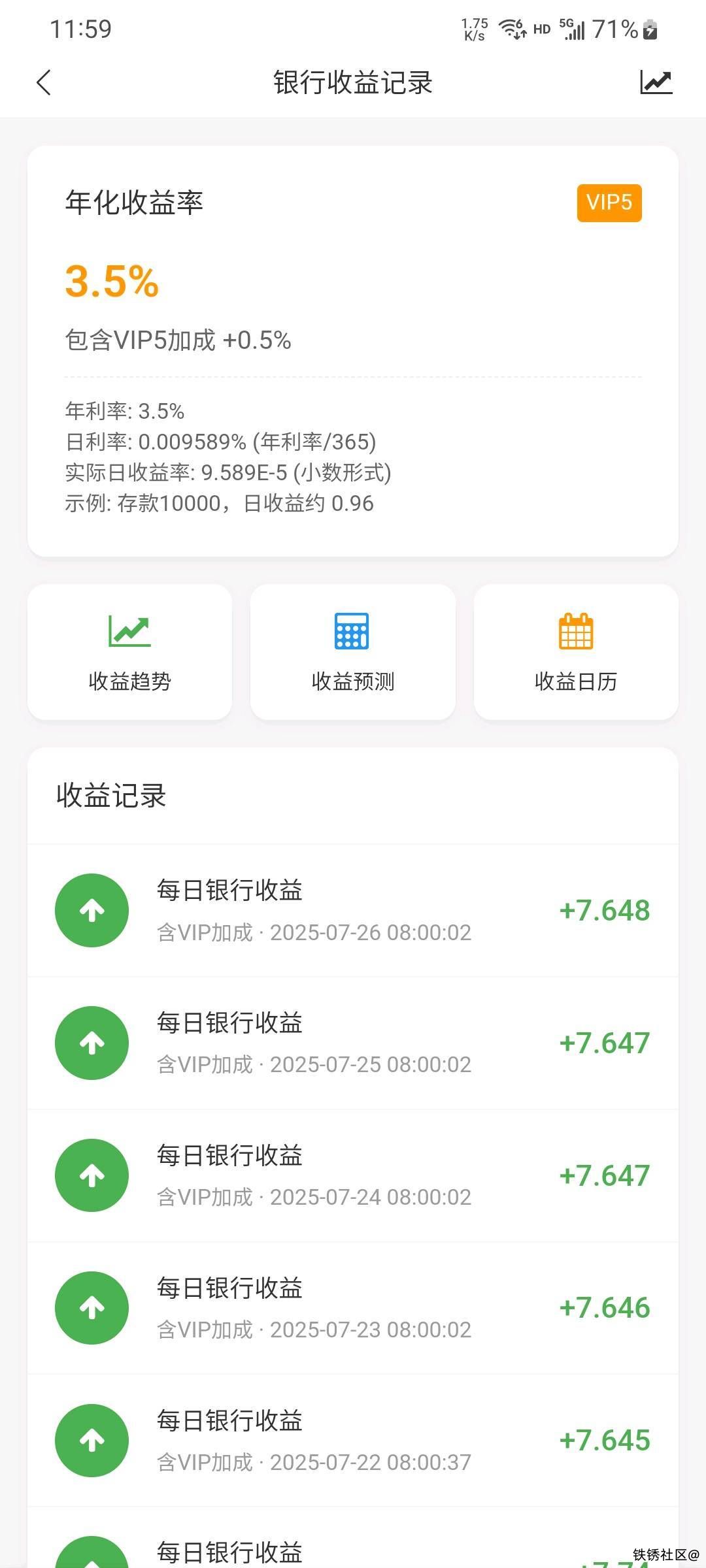Go back from 银行收益记录 page
This screenshot has width=706, height=1568.
click(x=44, y=83)
